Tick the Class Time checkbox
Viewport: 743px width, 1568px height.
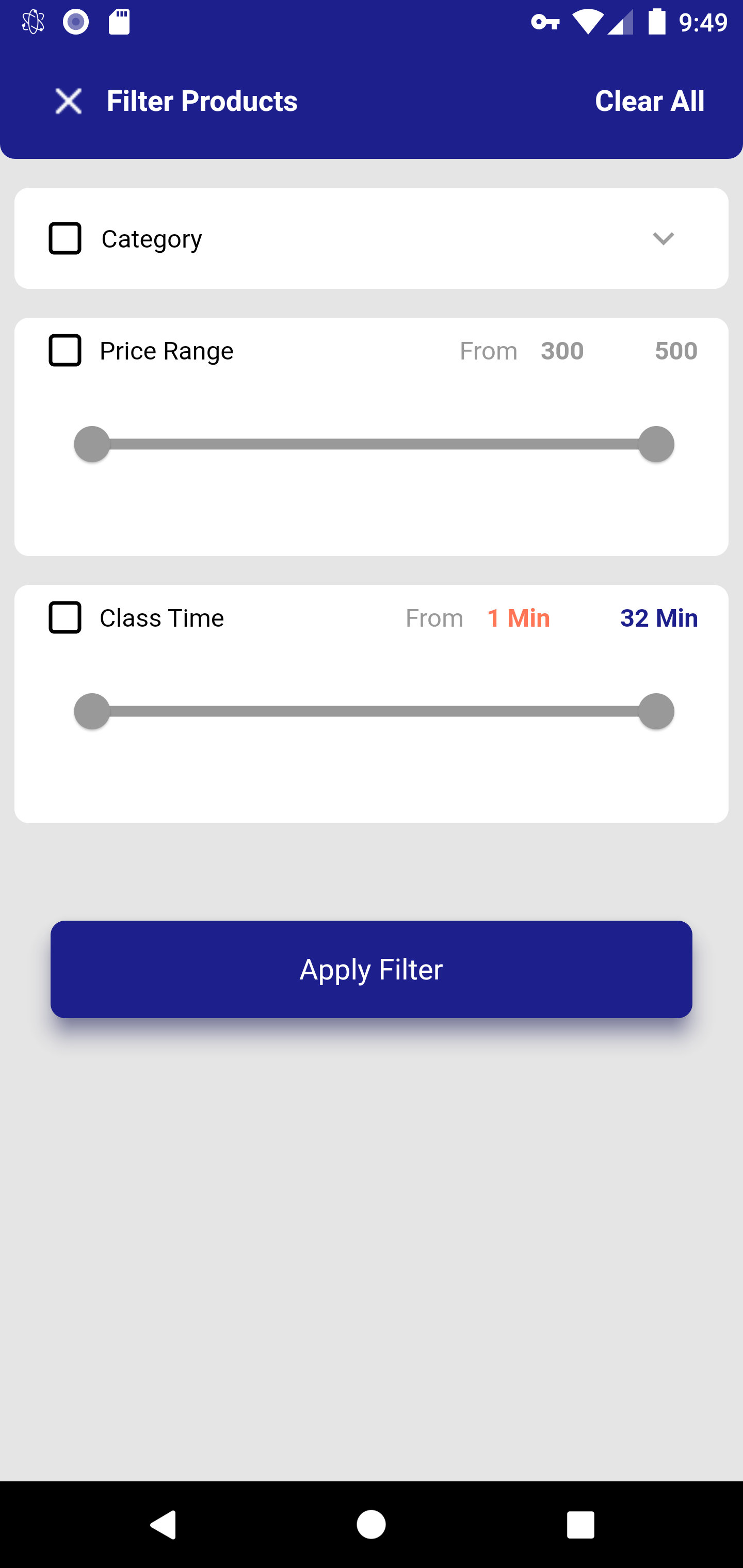pyautogui.click(x=65, y=617)
